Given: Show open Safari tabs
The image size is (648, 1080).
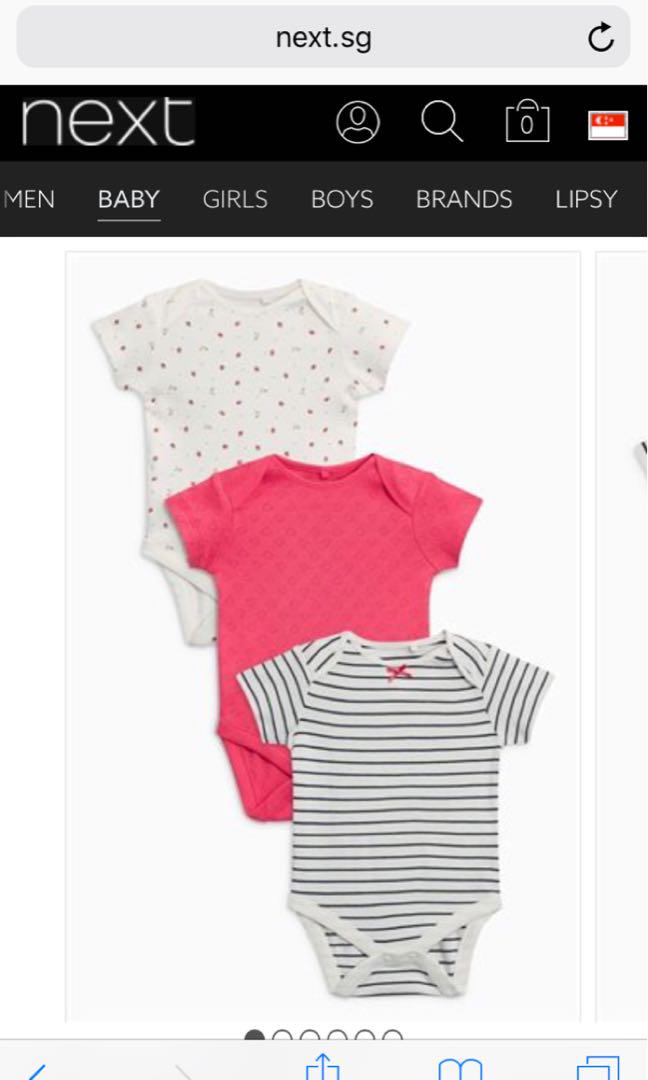Looking at the screenshot, I should coord(598,1069).
